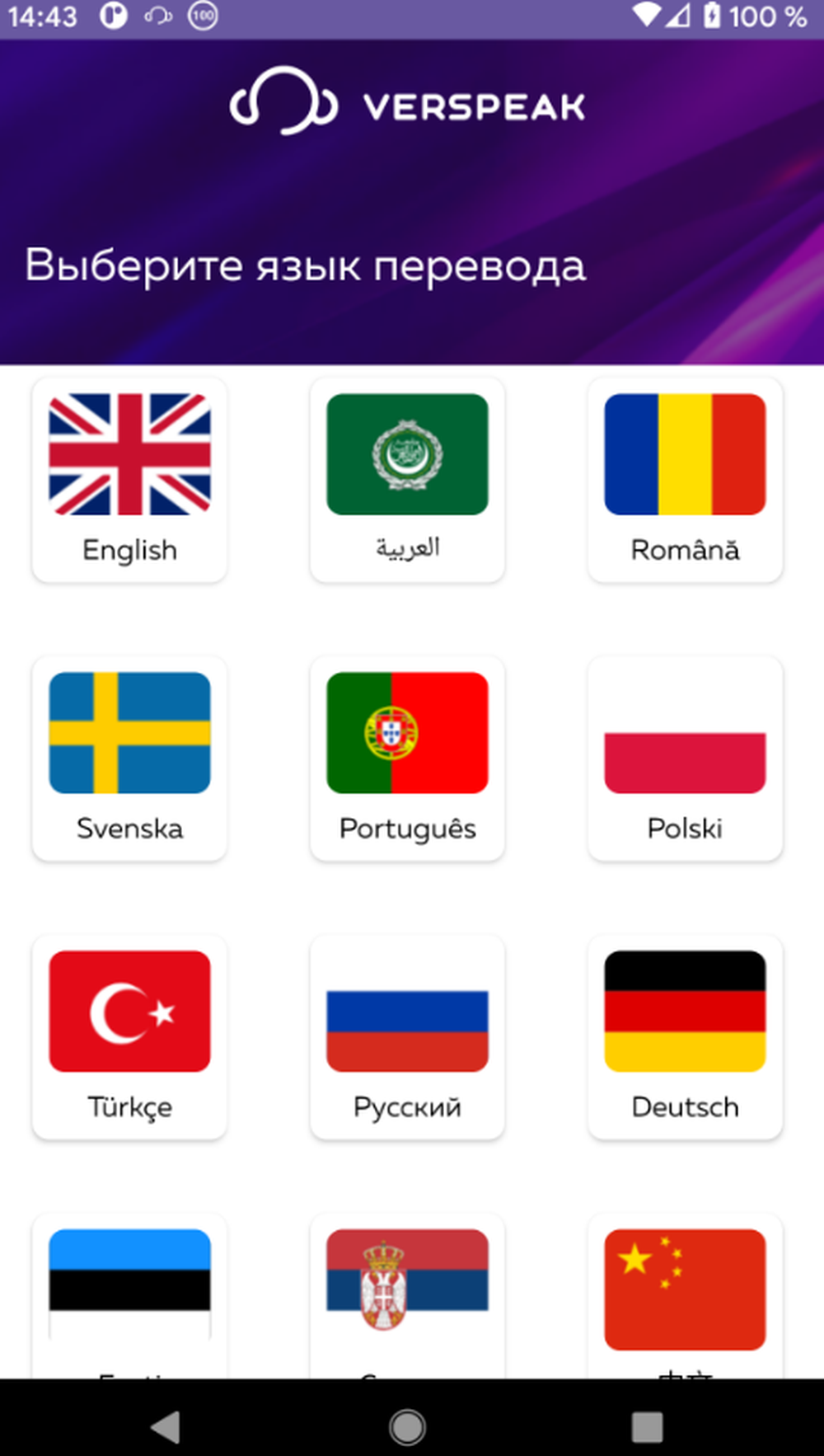Choose the Русский language card
The height and width of the screenshot is (1456, 824).
click(x=407, y=1037)
